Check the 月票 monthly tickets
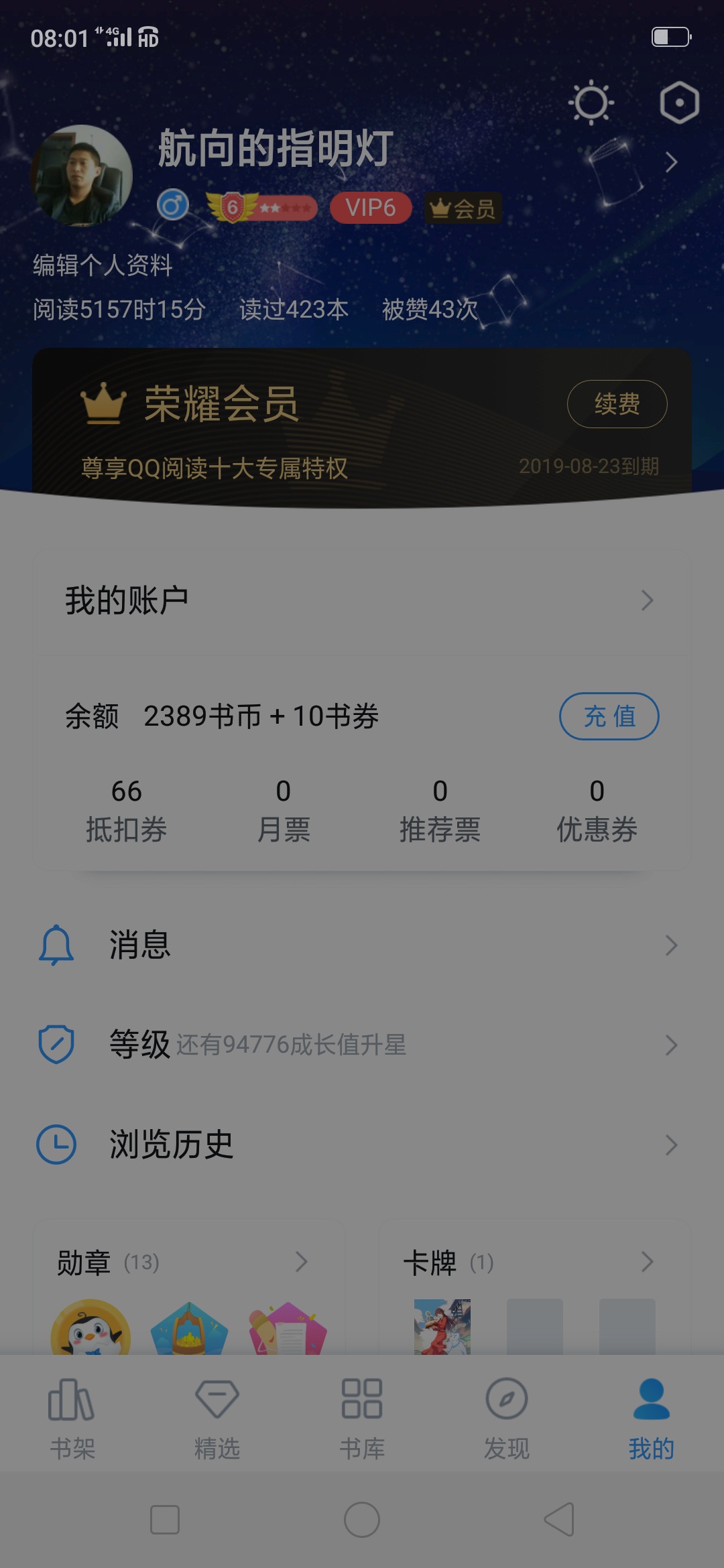724x1568 pixels. [284, 811]
